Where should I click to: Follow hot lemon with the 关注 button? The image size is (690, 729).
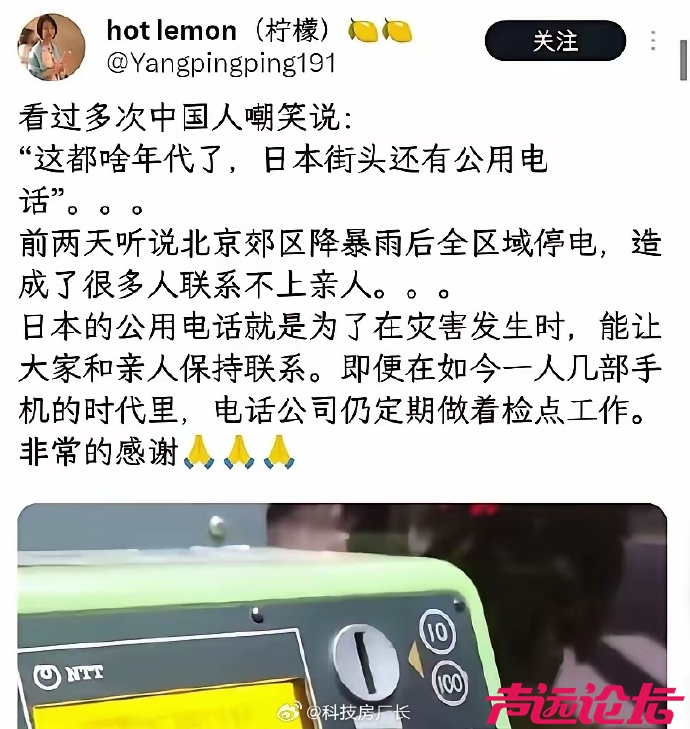pyautogui.click(x=555, y=41)
